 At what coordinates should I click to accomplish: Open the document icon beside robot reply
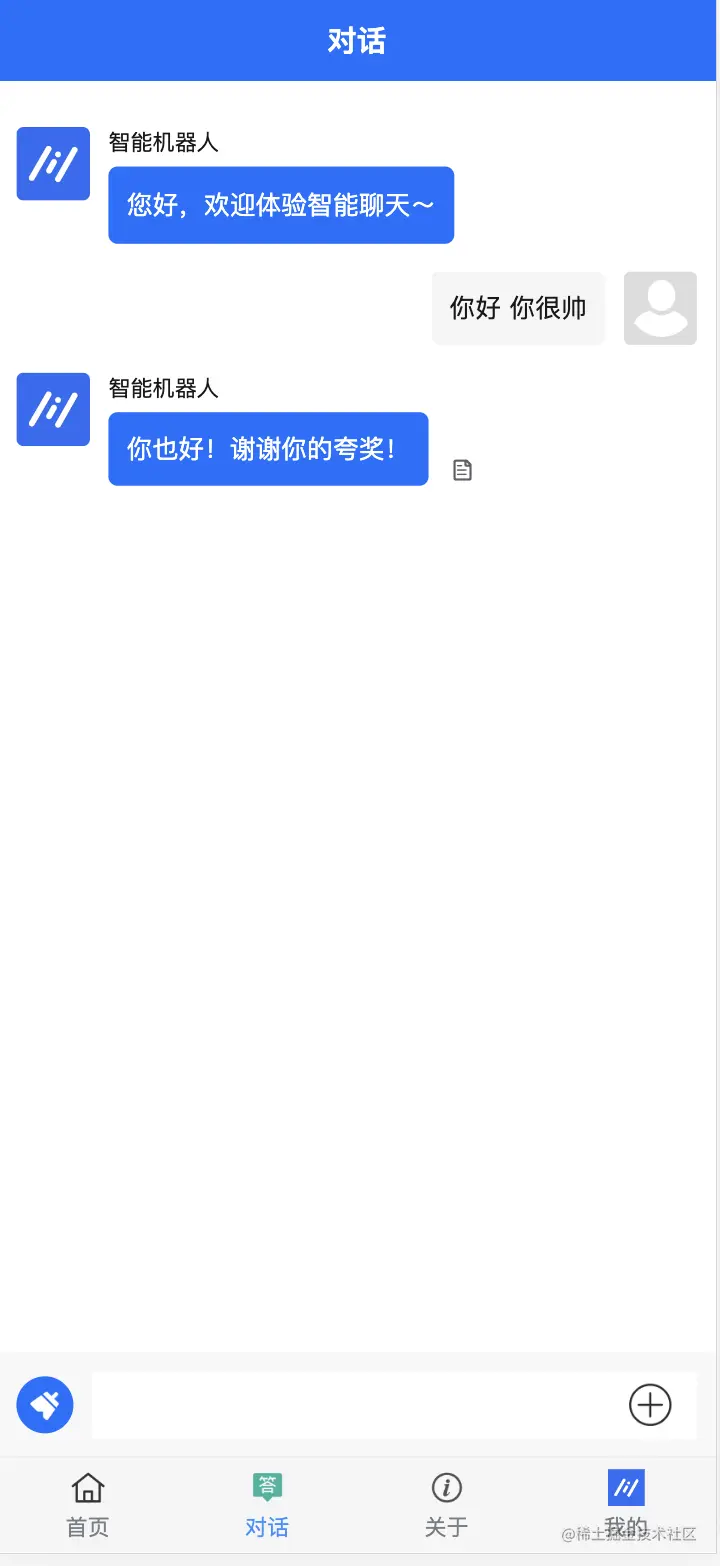[x=461, y=469]
